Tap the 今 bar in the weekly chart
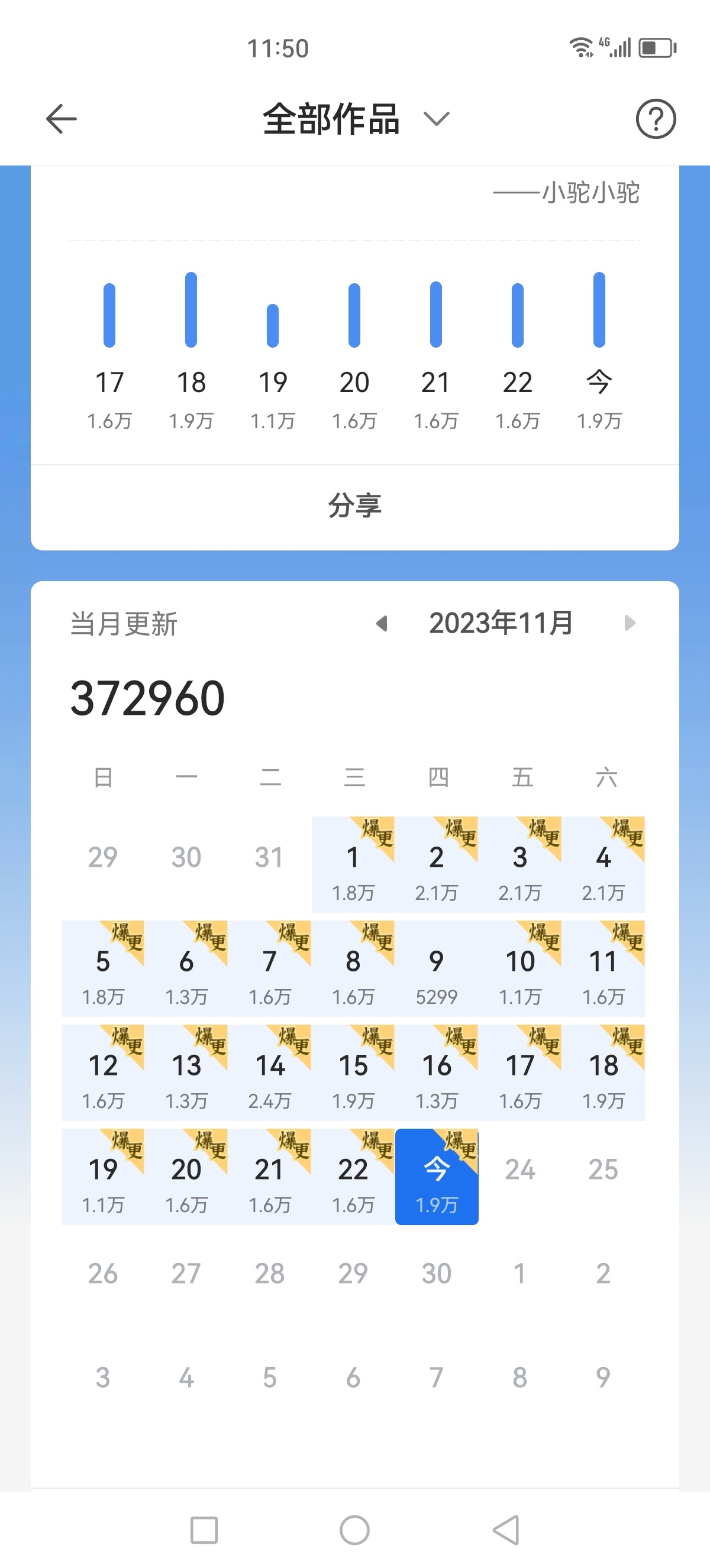The height and width of the screenshot is (1568, 710). tap(599, 310)
